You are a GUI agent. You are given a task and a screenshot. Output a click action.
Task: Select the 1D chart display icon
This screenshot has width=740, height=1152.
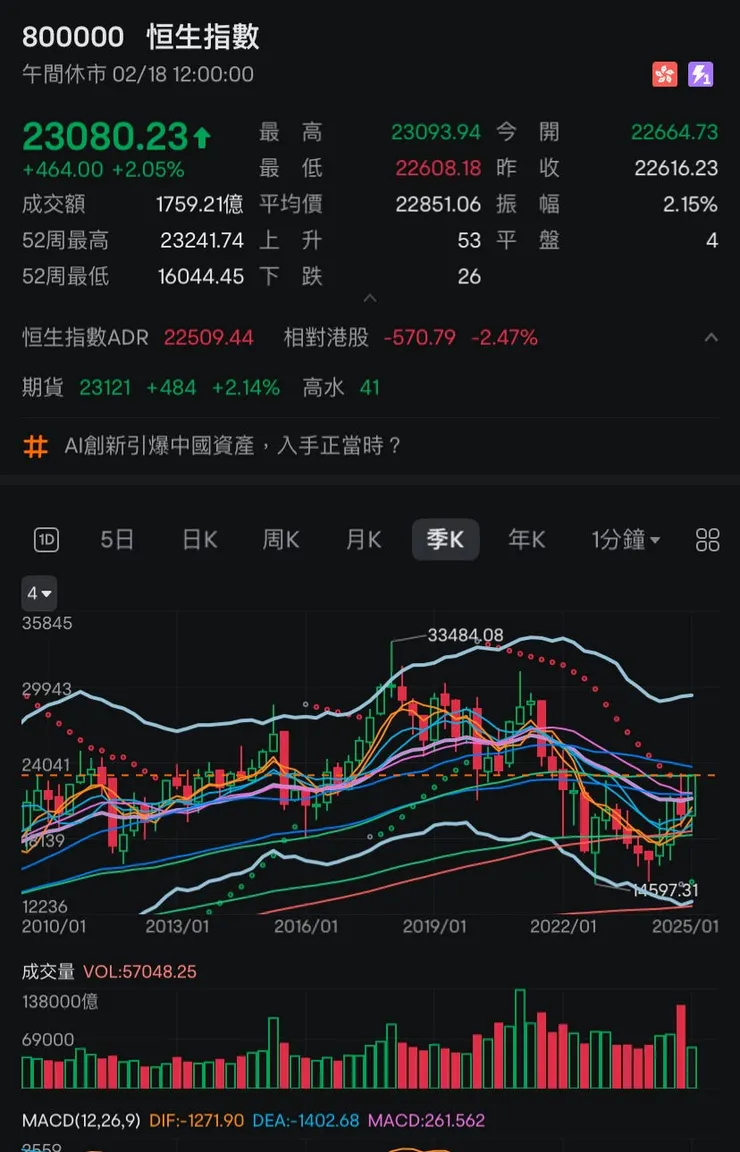point(46,539)
